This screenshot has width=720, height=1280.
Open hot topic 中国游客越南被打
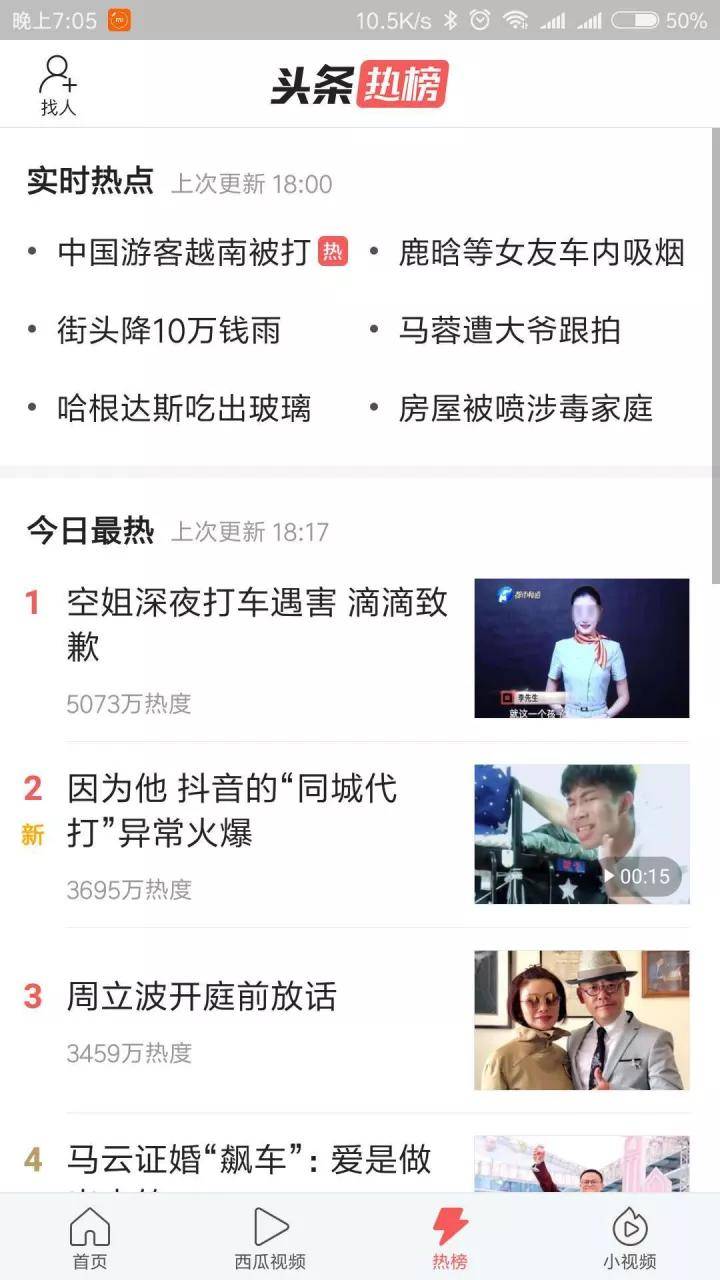tap(184, 253)
